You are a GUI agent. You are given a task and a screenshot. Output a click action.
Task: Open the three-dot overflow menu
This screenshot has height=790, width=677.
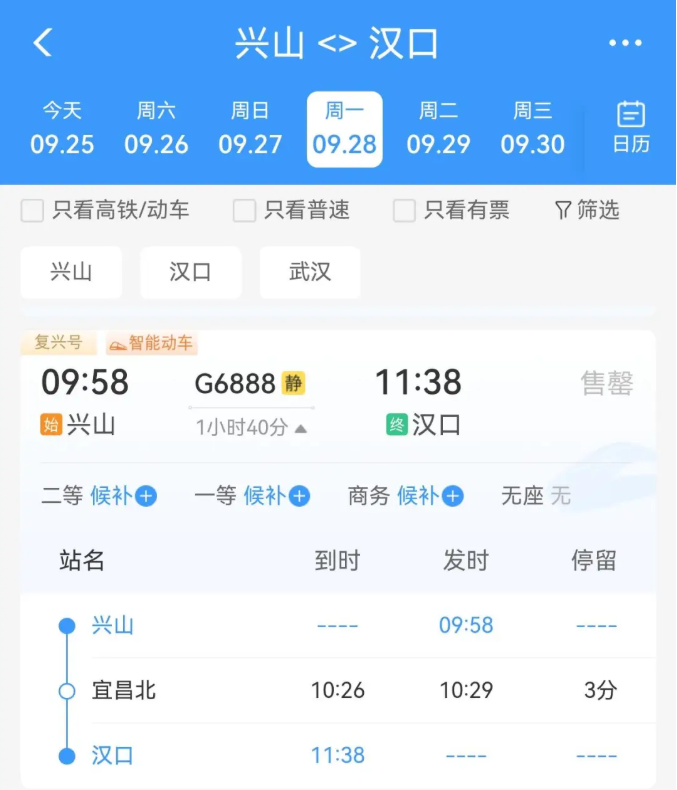625,43
